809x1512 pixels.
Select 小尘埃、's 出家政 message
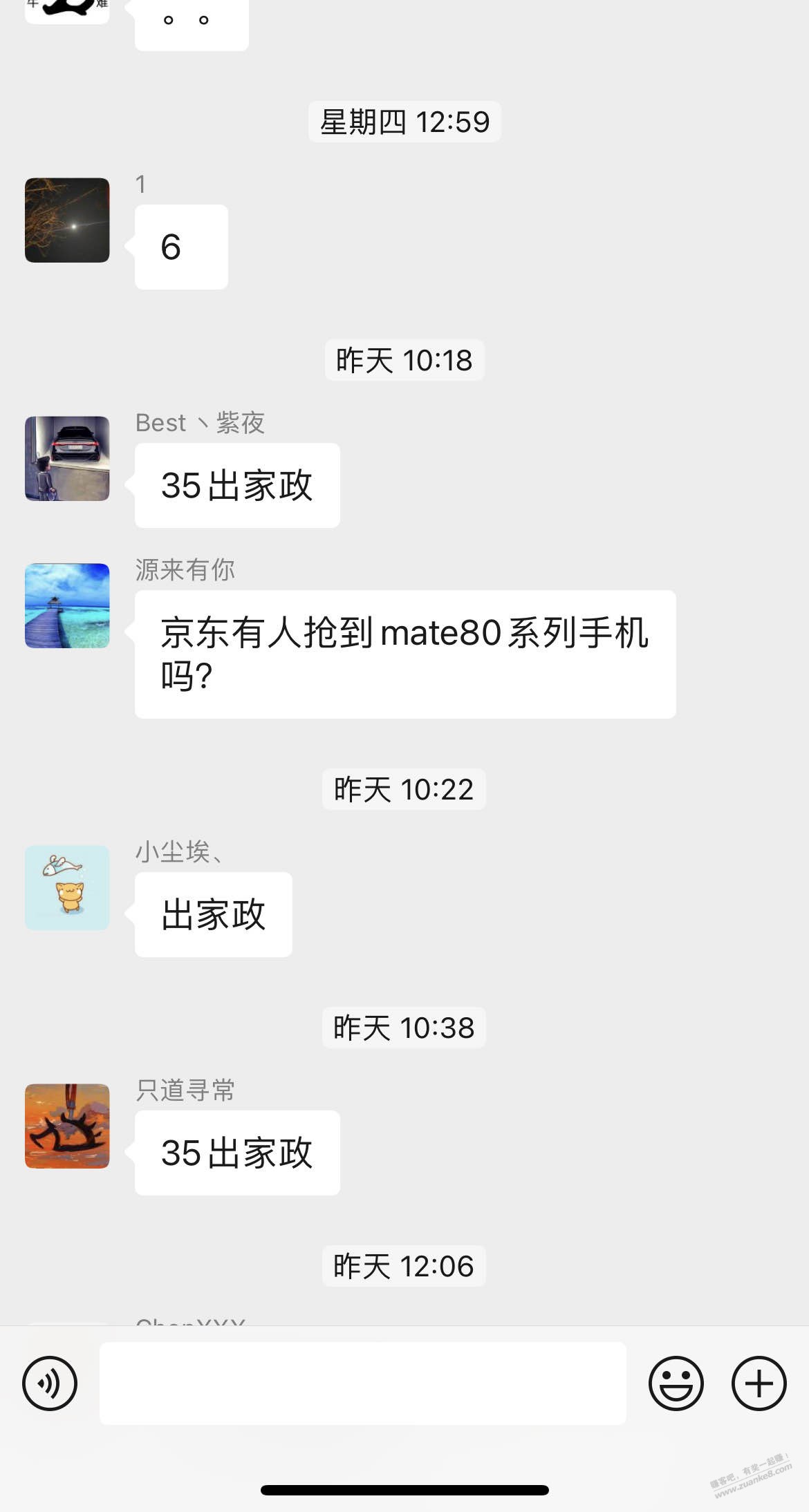pyautogui.click(x=212, y=914)
